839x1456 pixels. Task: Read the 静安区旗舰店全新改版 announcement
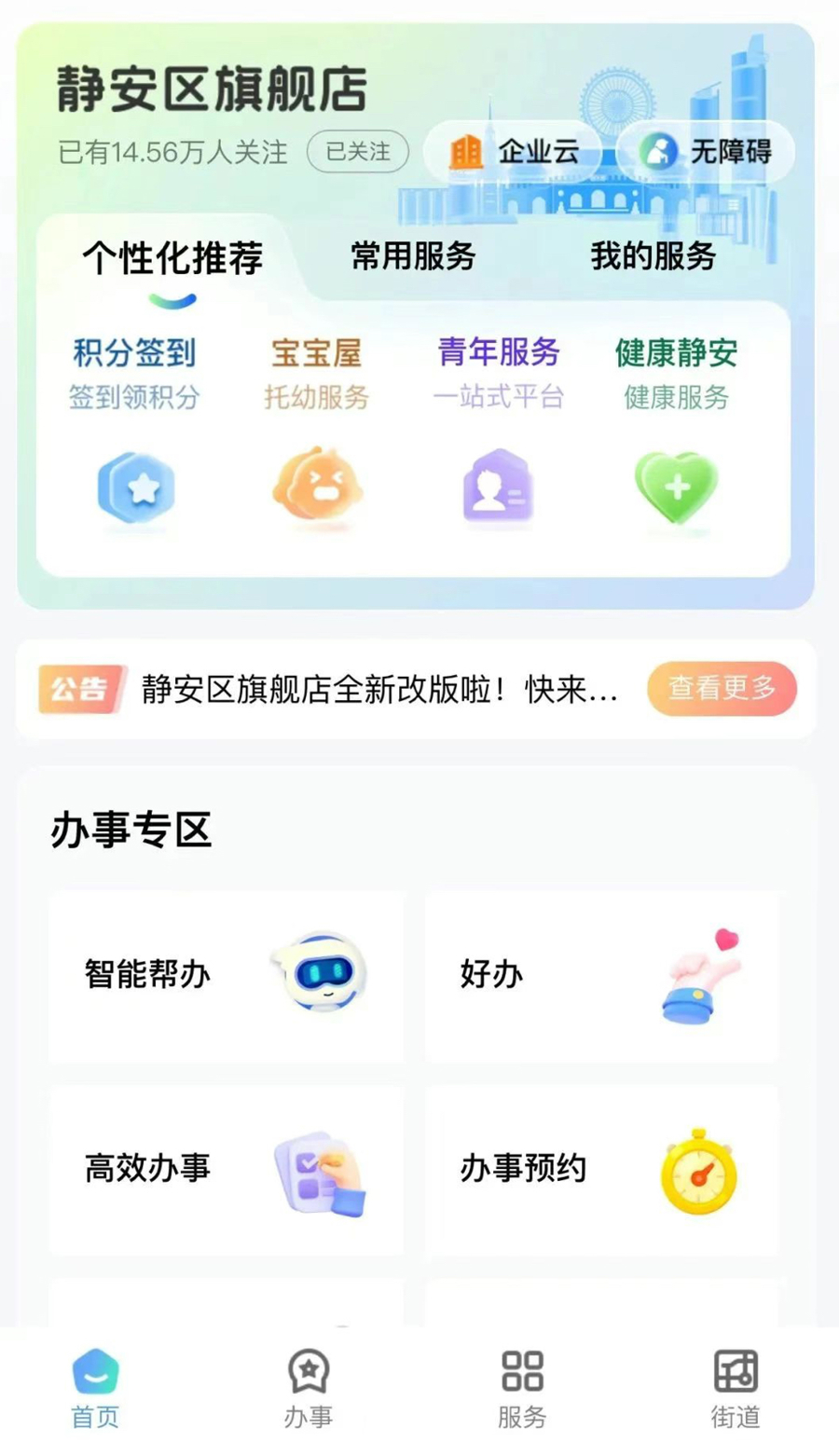[x=379, y=690]
